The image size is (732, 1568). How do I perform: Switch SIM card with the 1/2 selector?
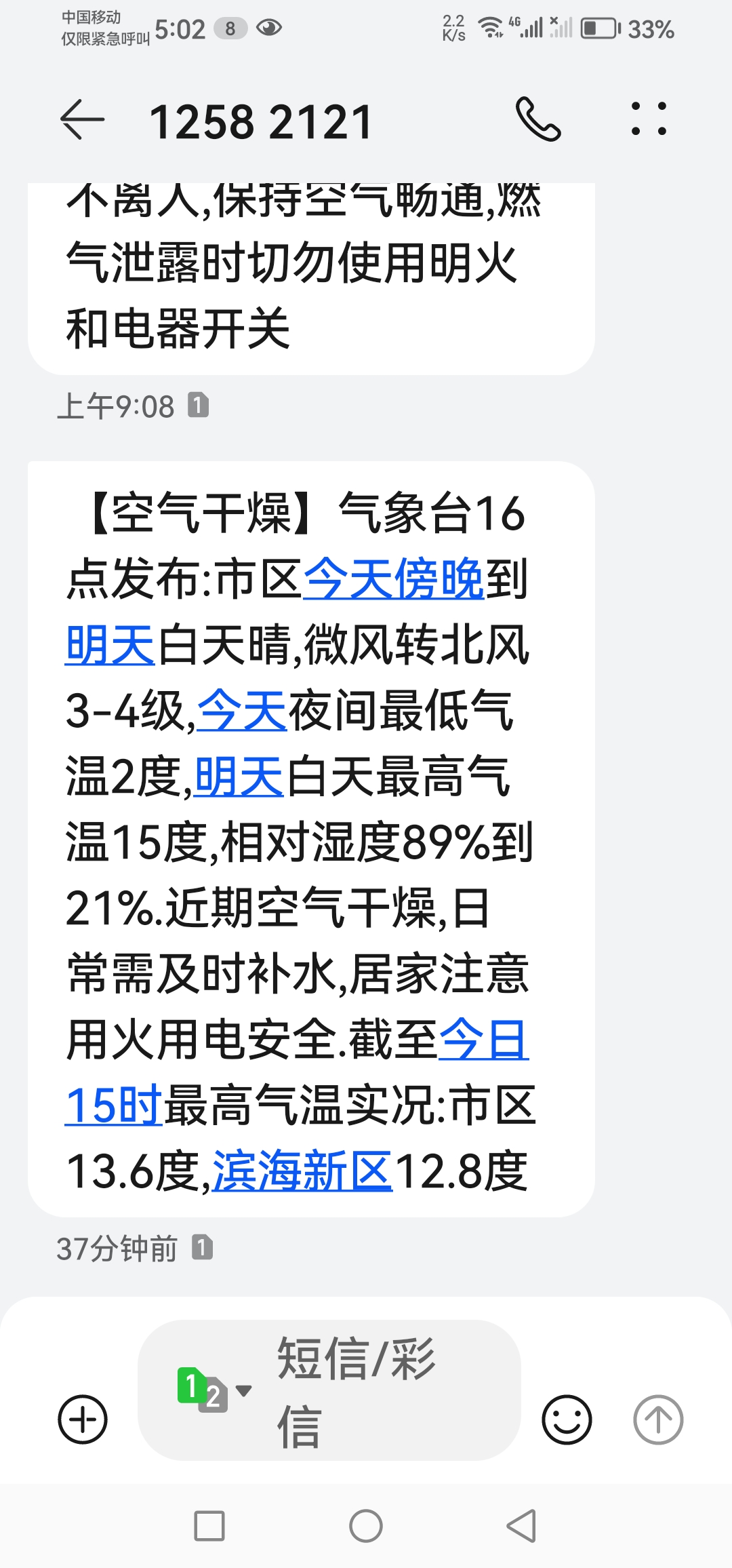pyautogui.click(x=213, y=1390)
